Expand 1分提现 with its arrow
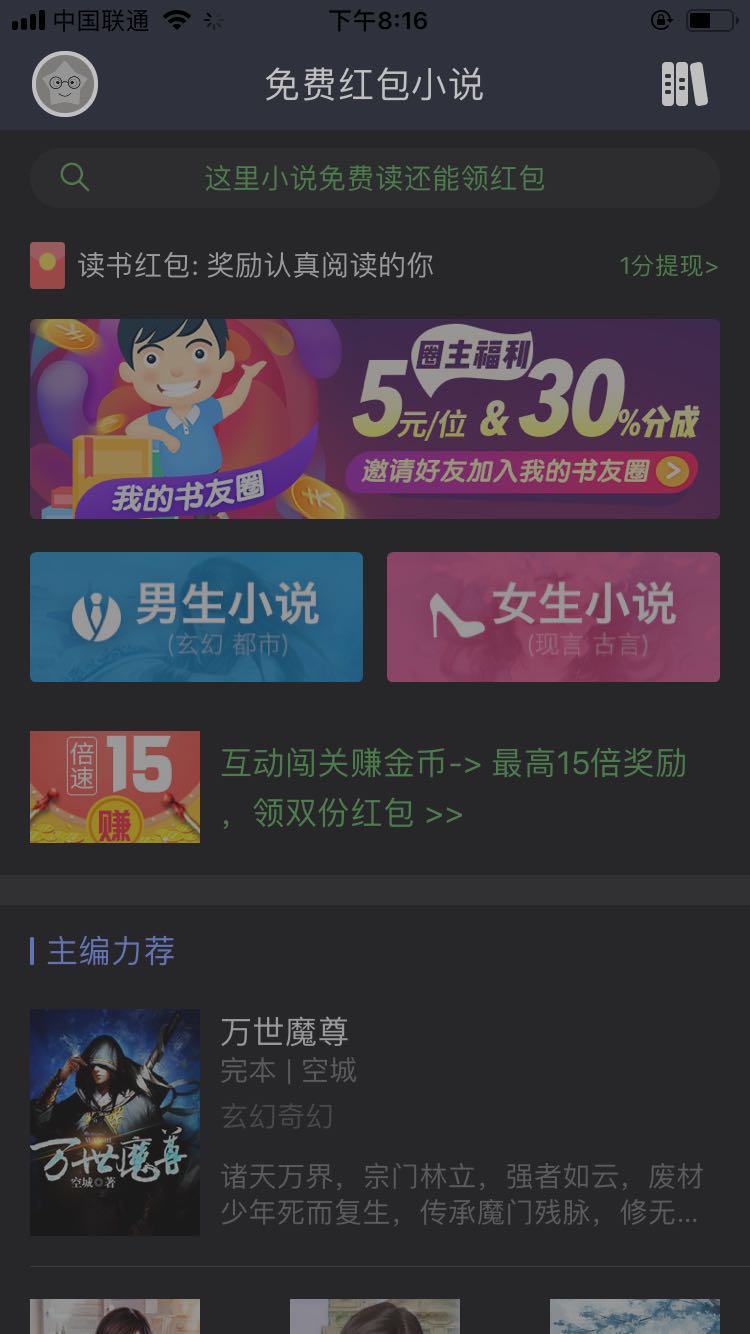750x1334 pixels. point(668,266)
